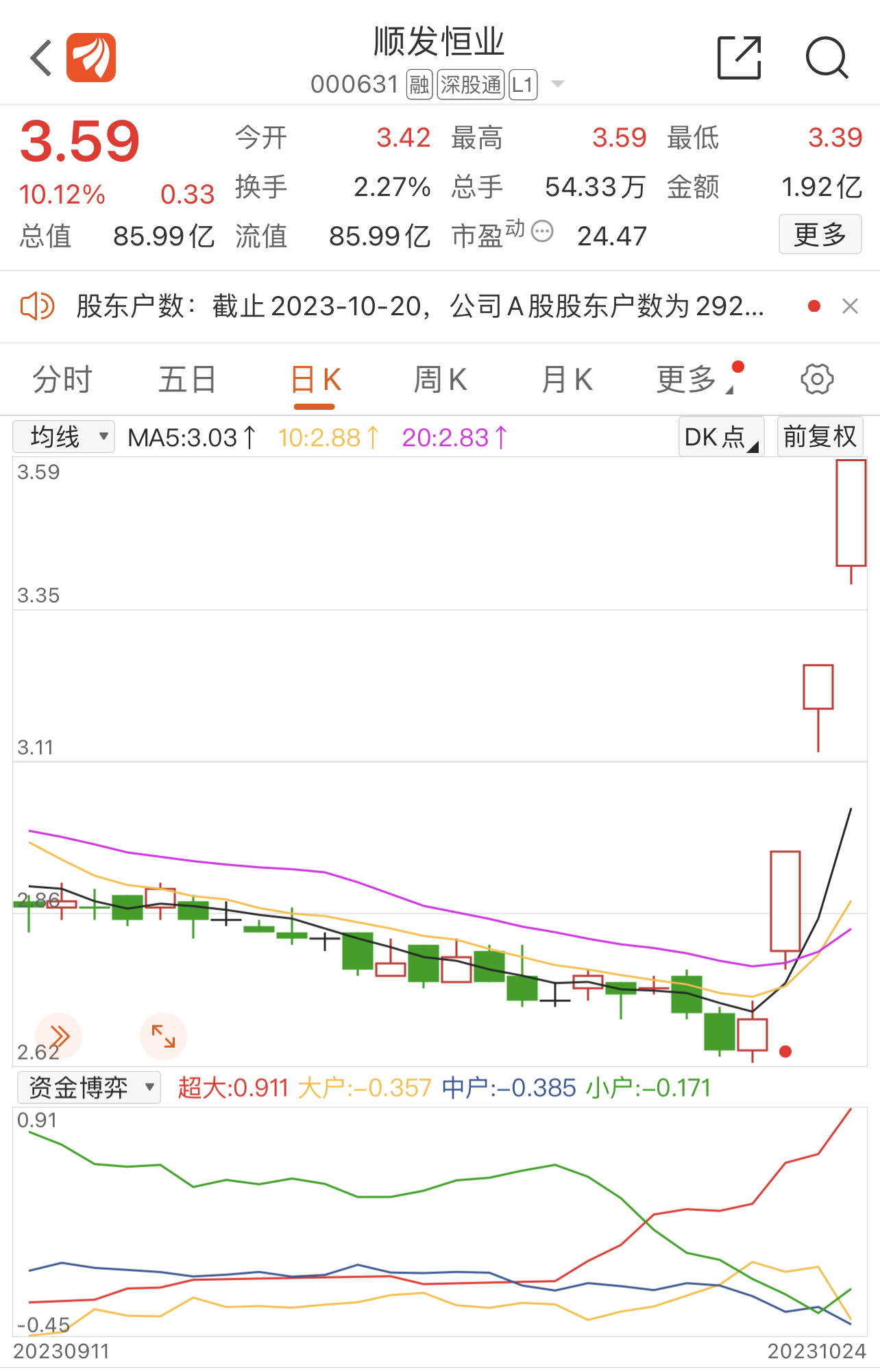Open the 均线 indicator dropdown
The width and height of the screenshot is (880, 1372).
[x=64, y=437]
